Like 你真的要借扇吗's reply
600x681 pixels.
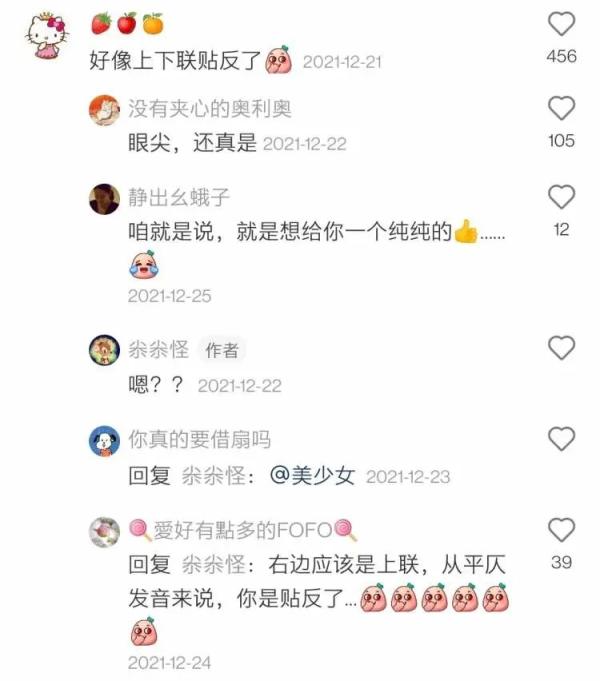pyautogui.click(x=562, y=438)
